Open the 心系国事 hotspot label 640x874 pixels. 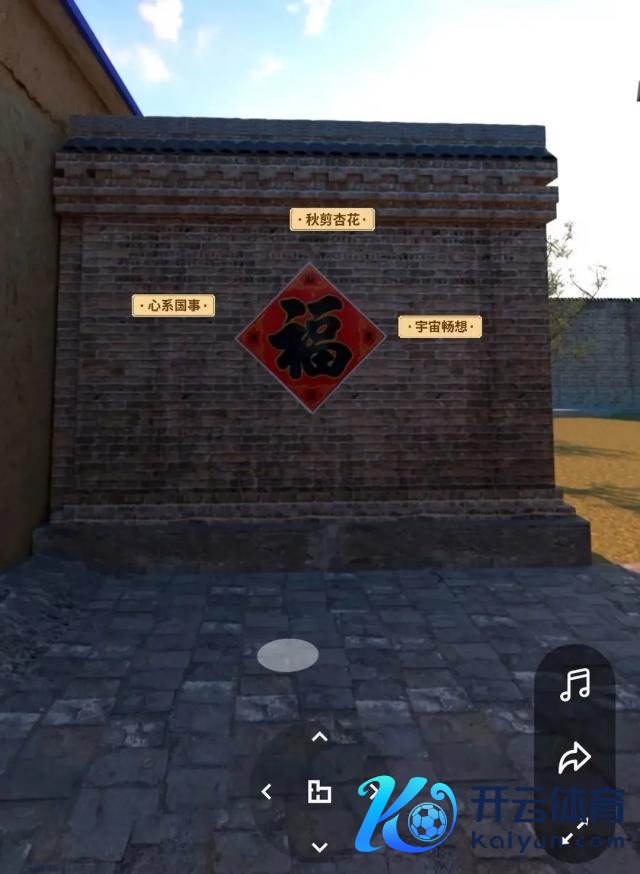(174, 306)
